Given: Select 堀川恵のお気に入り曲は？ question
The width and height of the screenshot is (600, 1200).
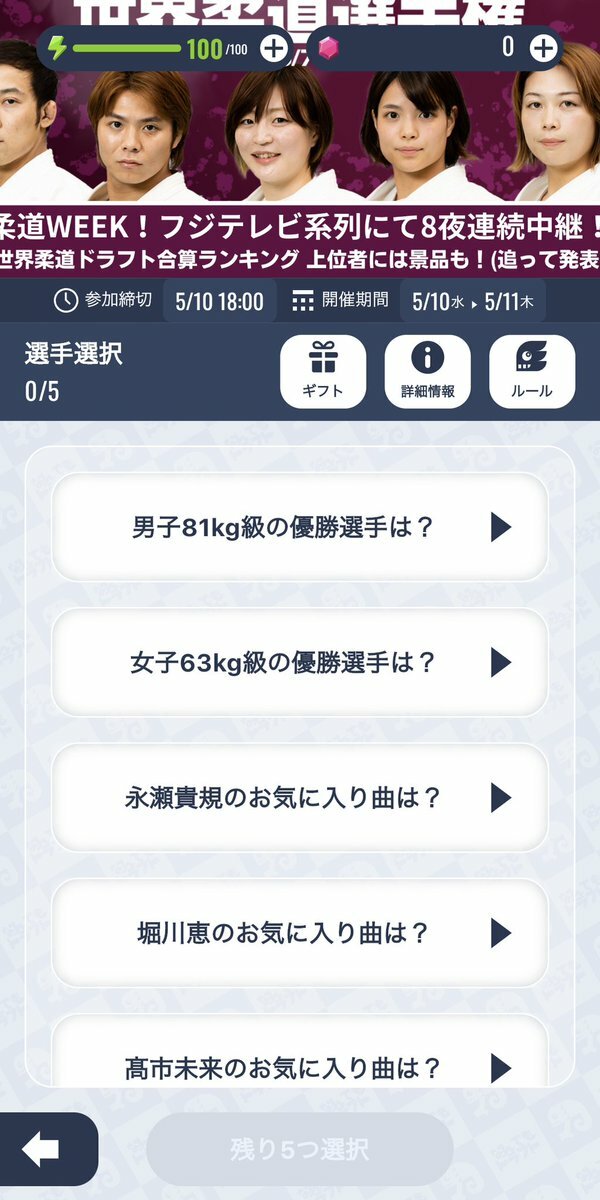Looking at the screenshot, I should click(x=300, y=933).
